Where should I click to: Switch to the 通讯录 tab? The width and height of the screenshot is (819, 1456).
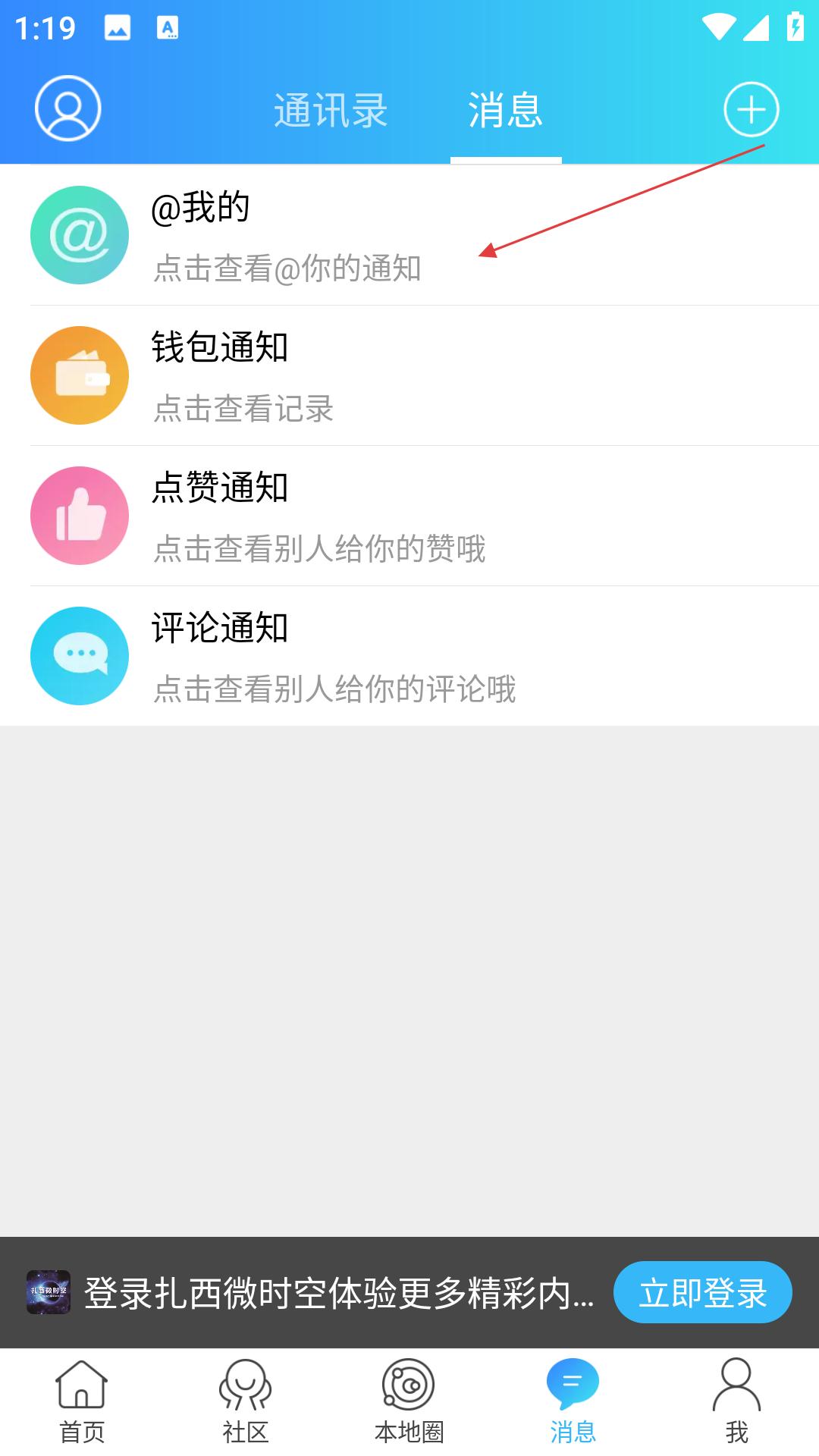(x=331, y=111)
